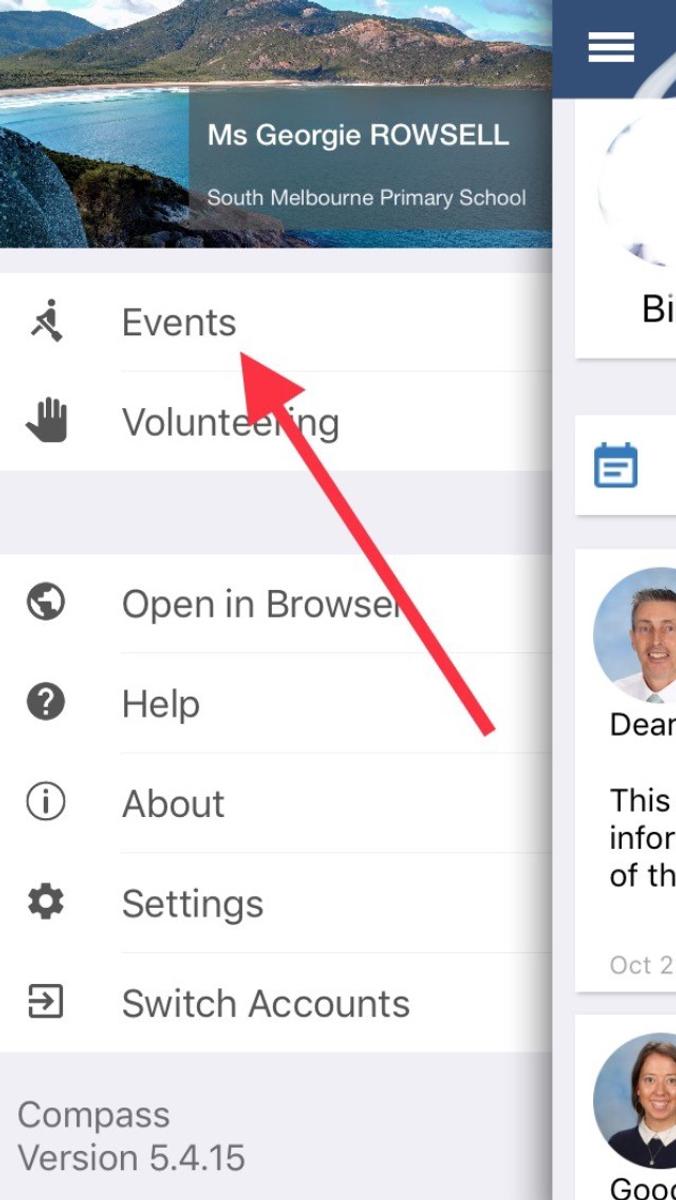This screenshot has height=1200, width=676.
Task: Open the Help page
Action: point(161,704)
